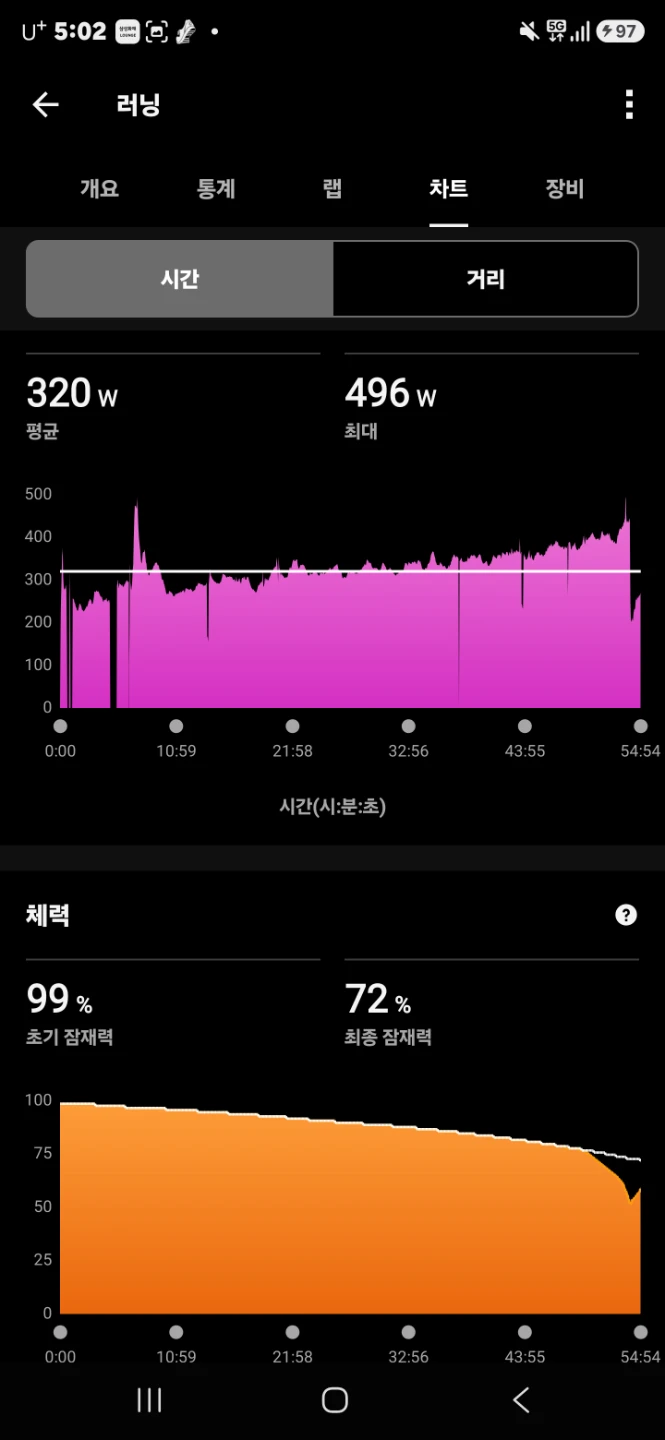Viewport: 665px width, 1440px height.
Task: Open the 체력 help question mark
Action: (626, 915)
